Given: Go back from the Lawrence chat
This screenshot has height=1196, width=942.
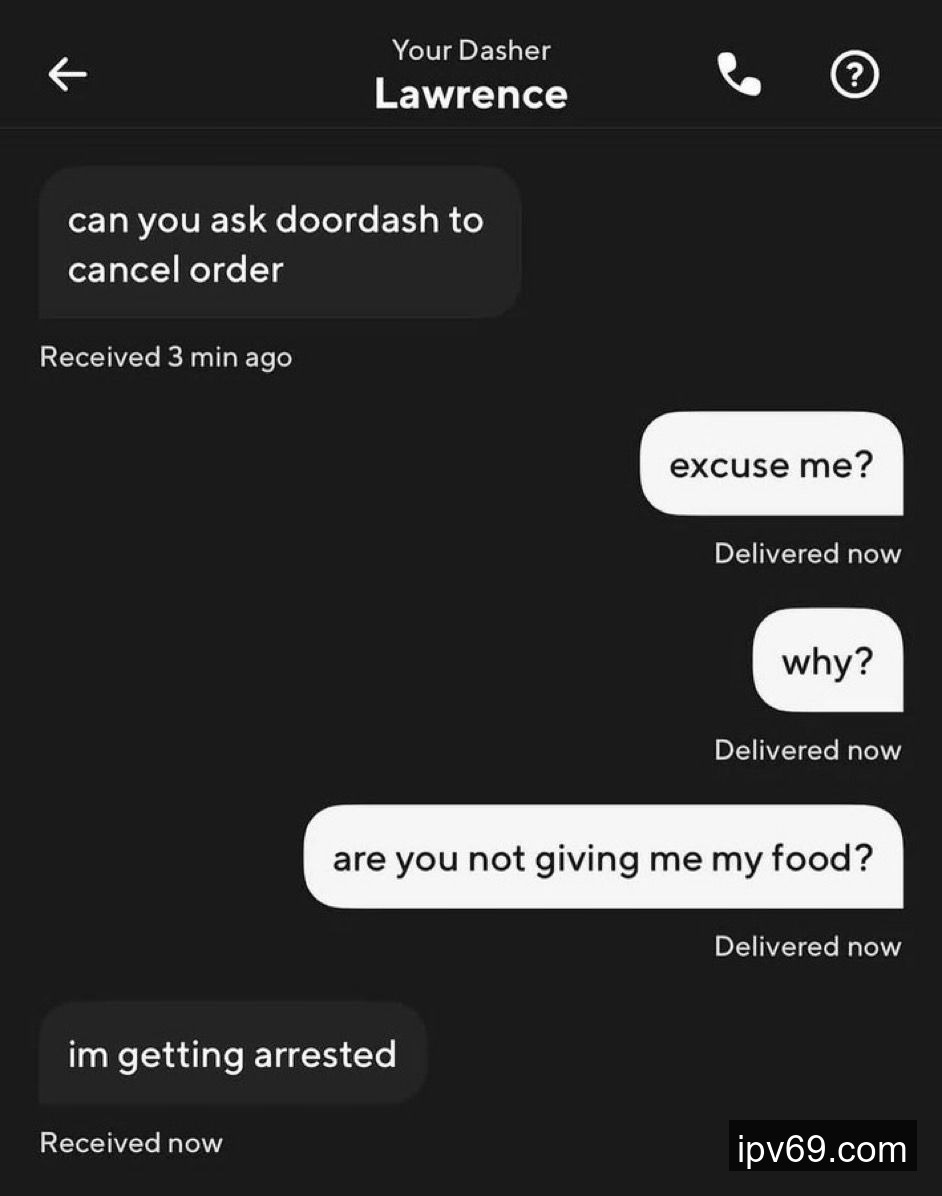Looking at the screenshot, I should point(67,74).
